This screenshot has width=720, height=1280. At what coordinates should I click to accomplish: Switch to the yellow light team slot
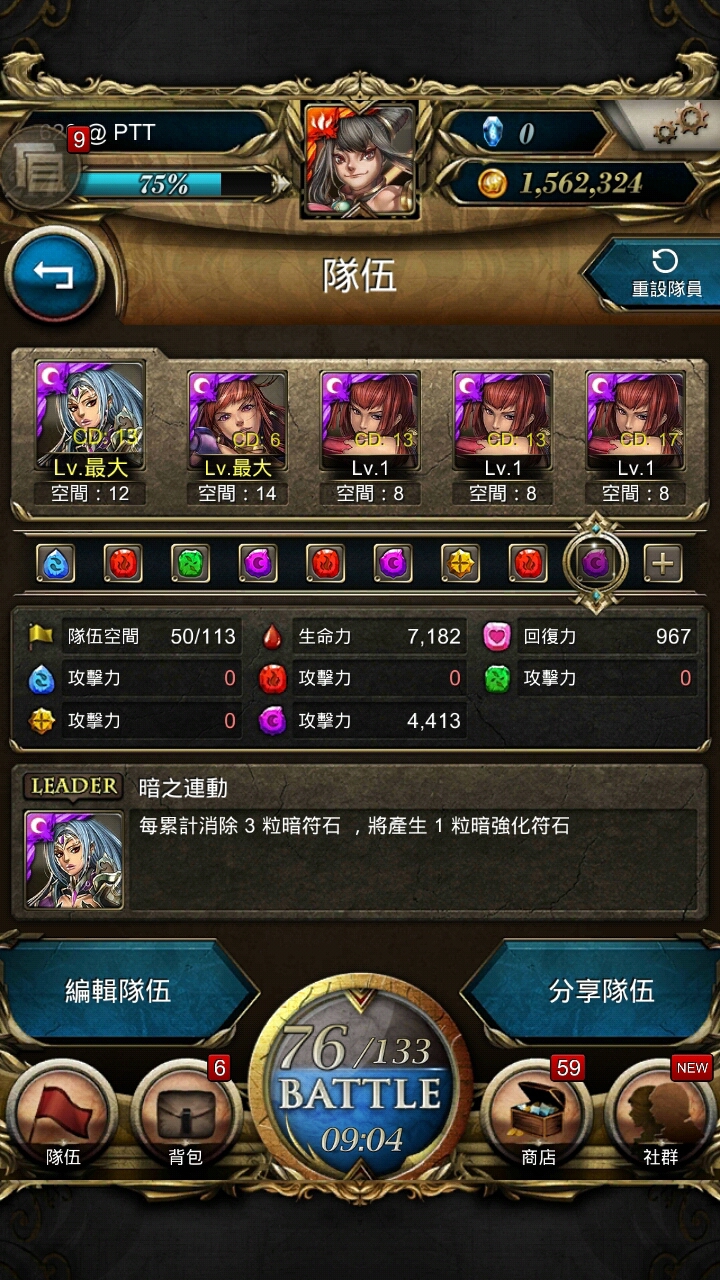coord(461,564)
